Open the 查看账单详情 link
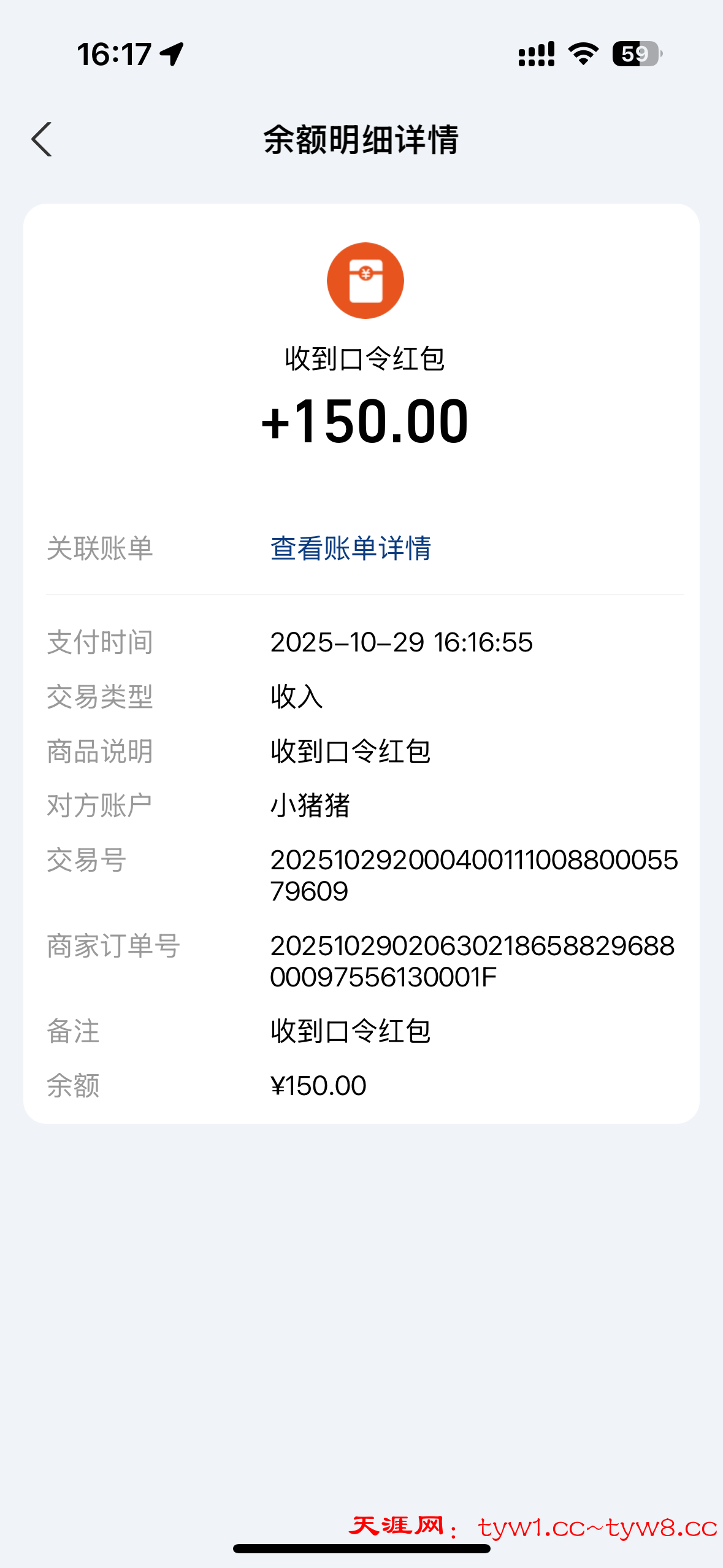Image resolution: width=723 pixels, height=1568 pixels. (350, 548)
